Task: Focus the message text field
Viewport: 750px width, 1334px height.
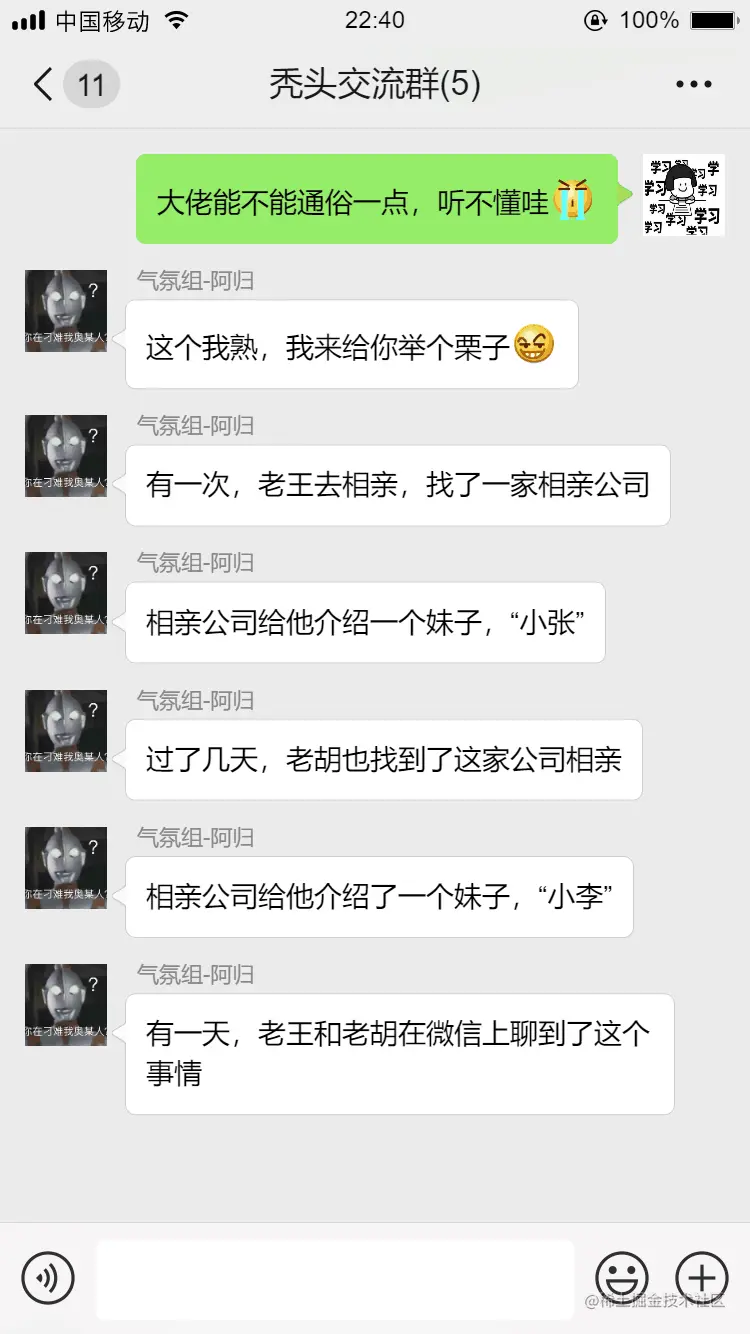Action: [x=335, y=1278]
